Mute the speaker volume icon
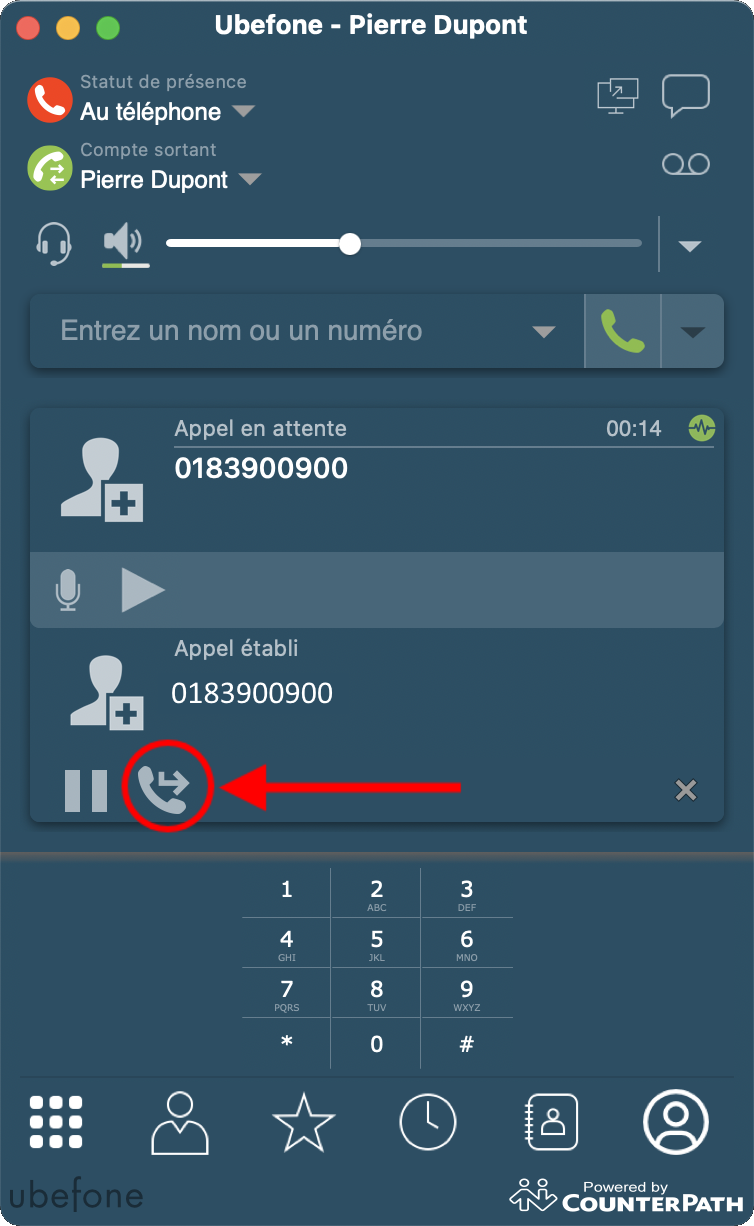This screenshot has height=1226, width=754. (x=124, y=243)
